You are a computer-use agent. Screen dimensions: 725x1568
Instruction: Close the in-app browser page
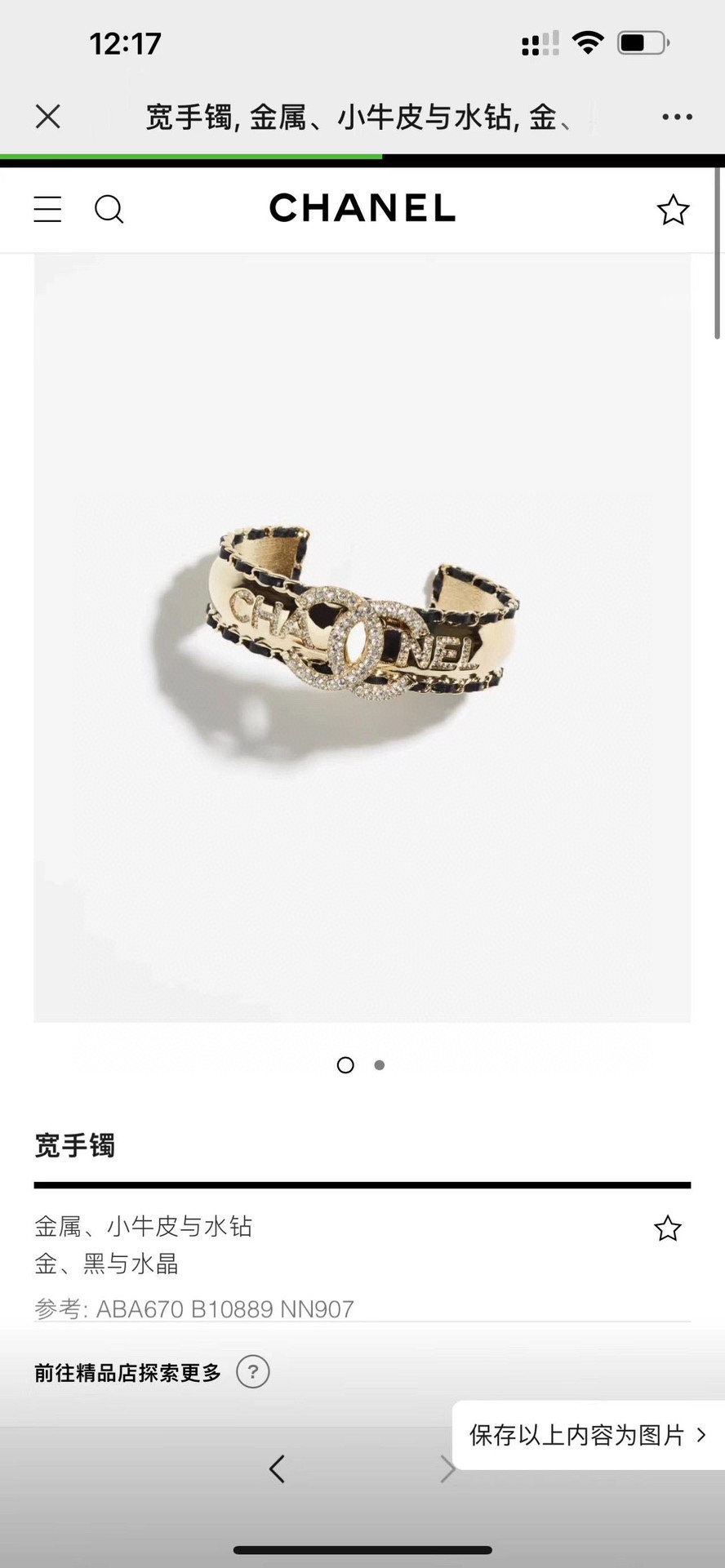(48, 117)
